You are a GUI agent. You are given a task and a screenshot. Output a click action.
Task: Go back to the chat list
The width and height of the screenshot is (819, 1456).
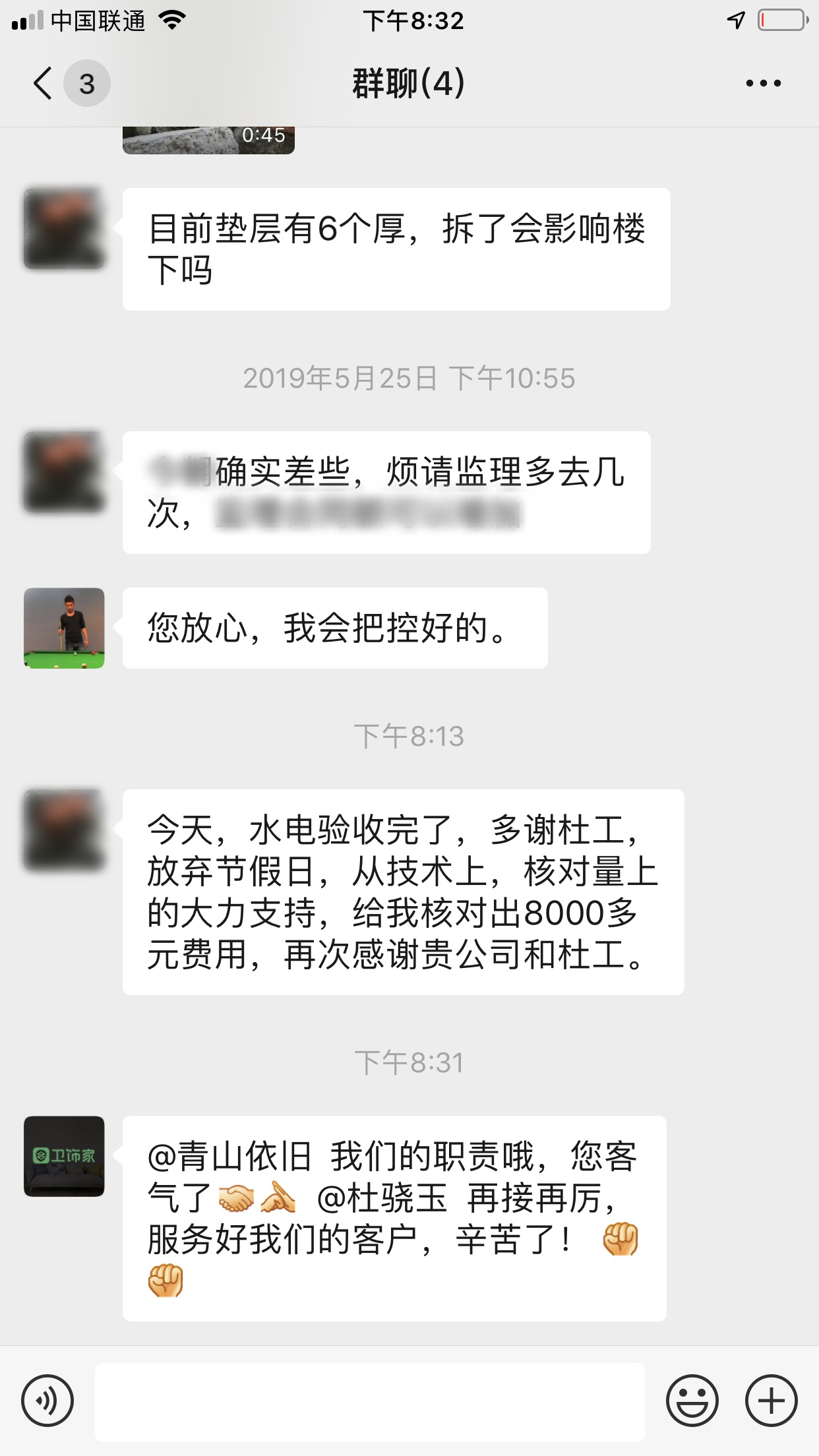[44, 84]
